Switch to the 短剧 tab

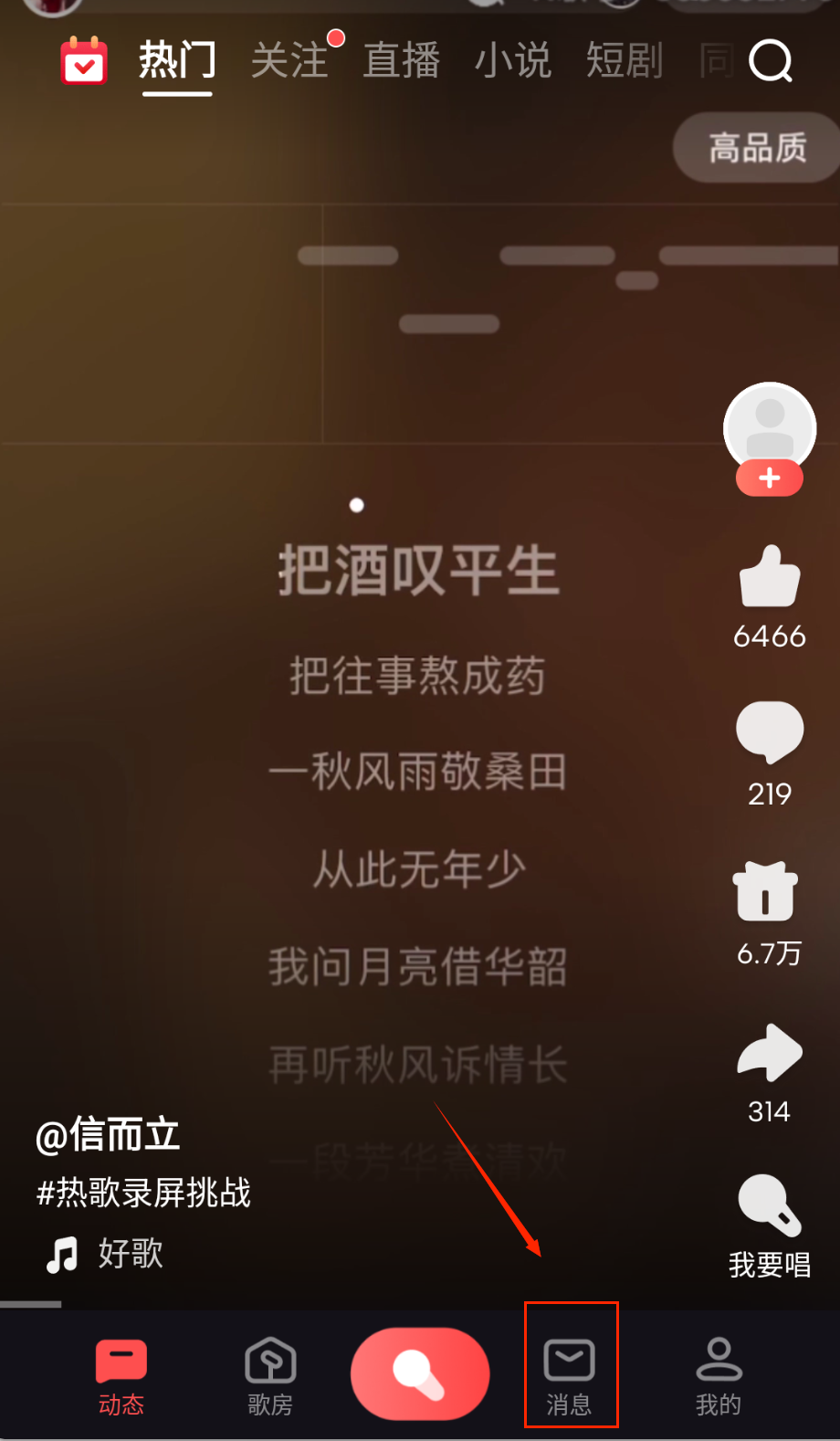[625, 61]
